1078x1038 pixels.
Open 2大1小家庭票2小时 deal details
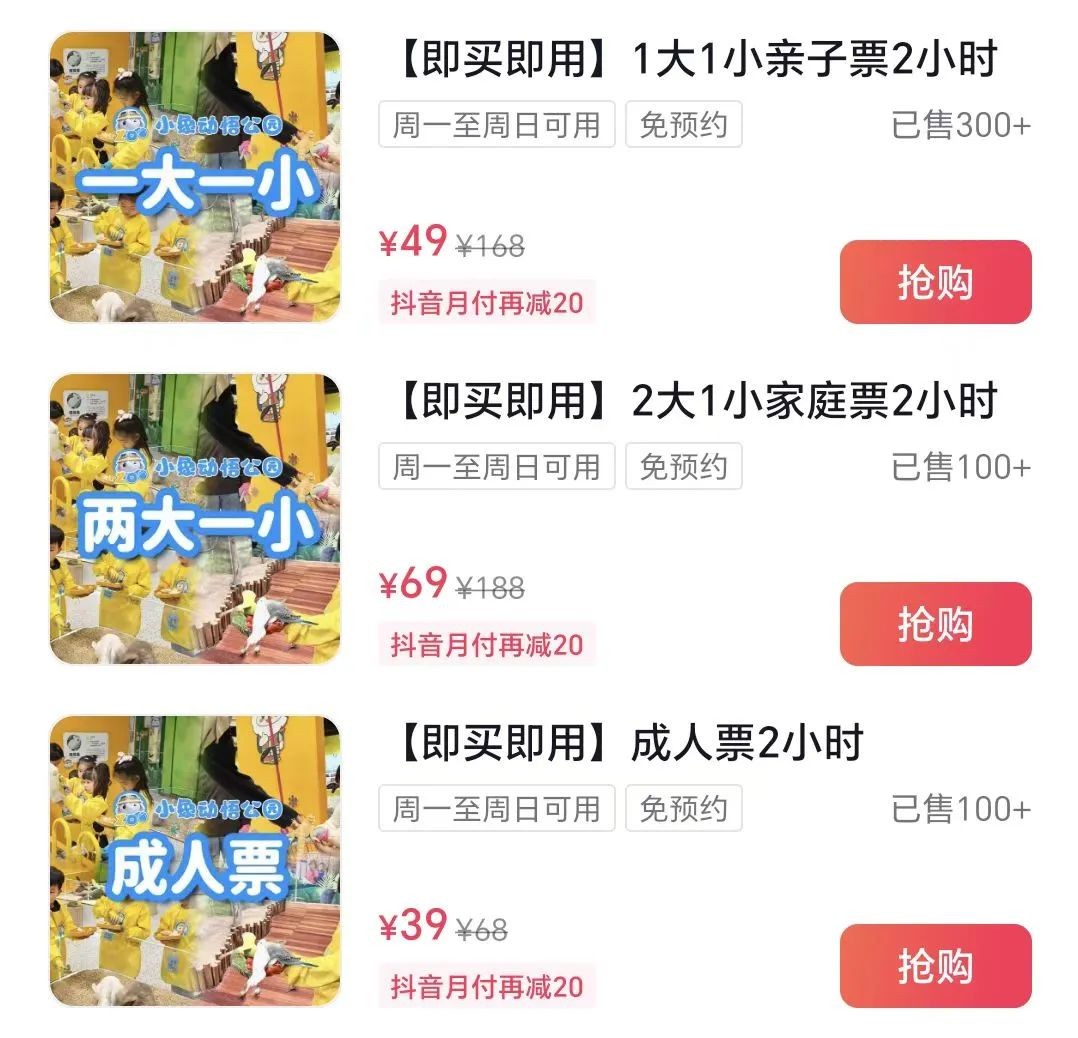coord(690,402)
